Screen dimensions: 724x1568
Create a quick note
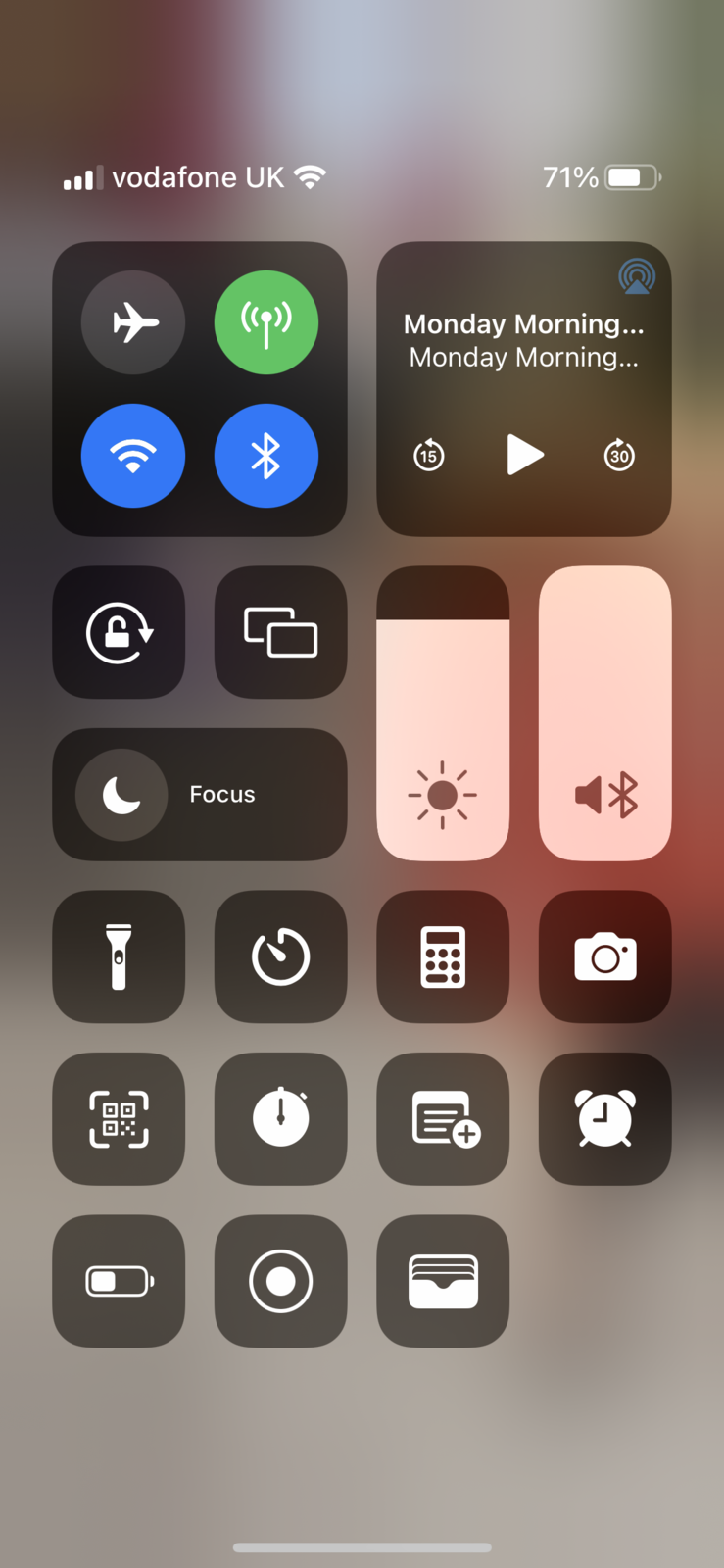[x=443, y=1118]
